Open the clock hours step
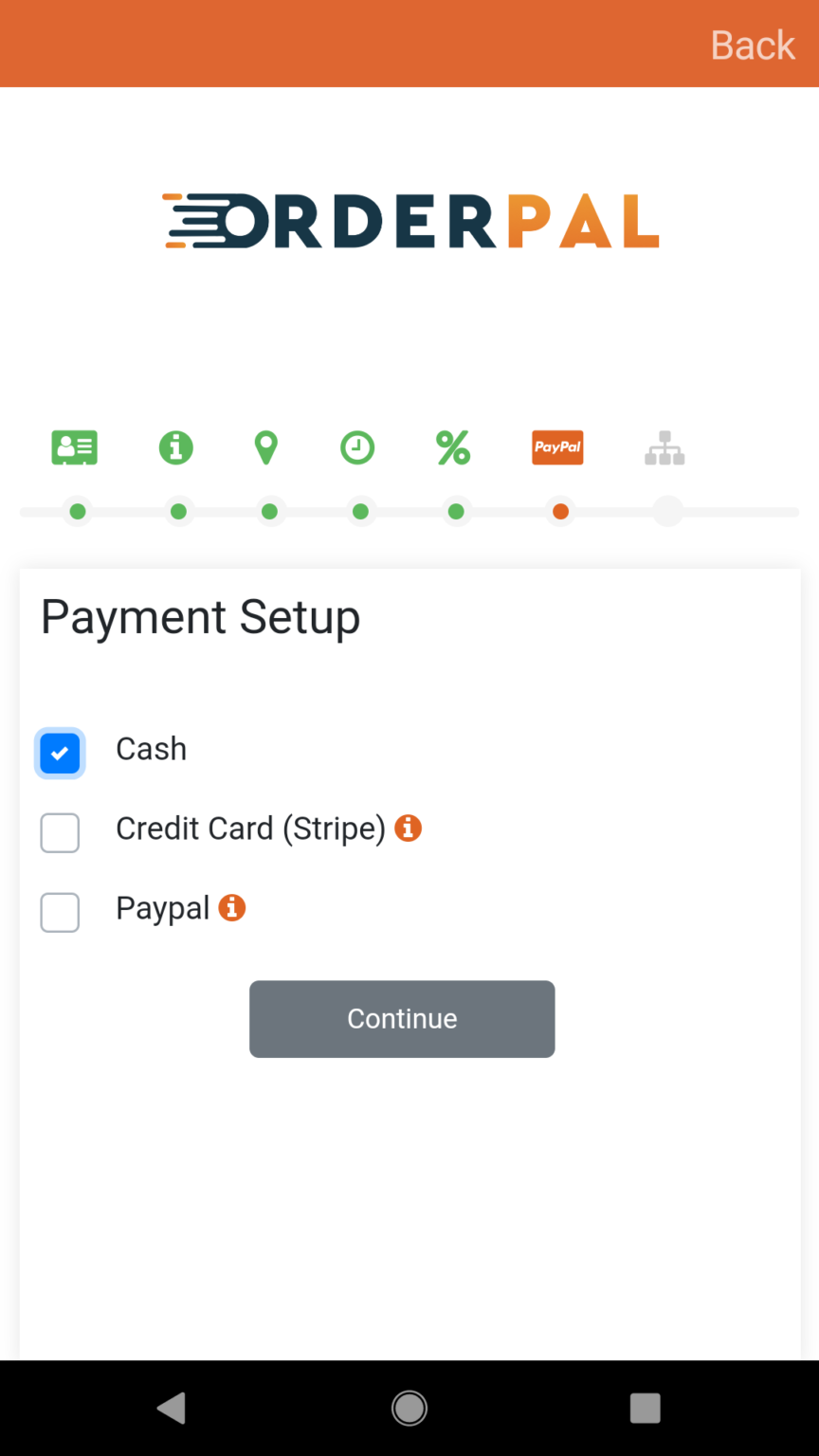819x1456 pixels. (x=357, y=447)
